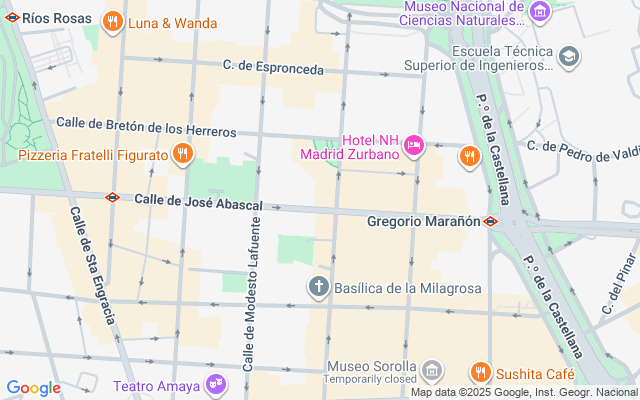Select the Museo Sorolla marker
This screenshot has height=400, width=640.
[432, 371]
